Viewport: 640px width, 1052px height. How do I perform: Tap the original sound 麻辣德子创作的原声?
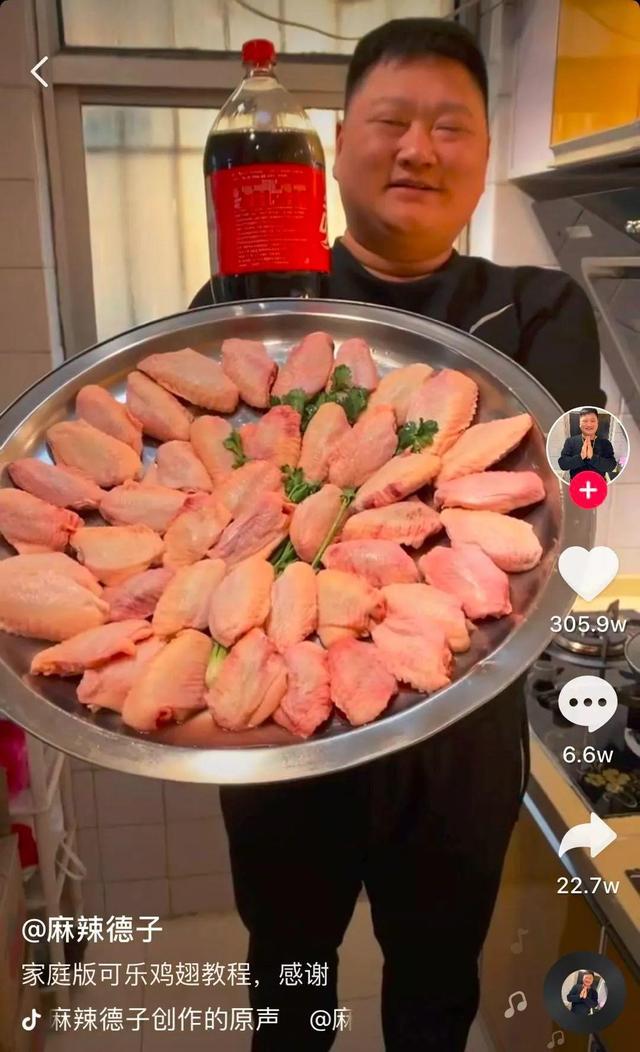tap(165, 1019)
